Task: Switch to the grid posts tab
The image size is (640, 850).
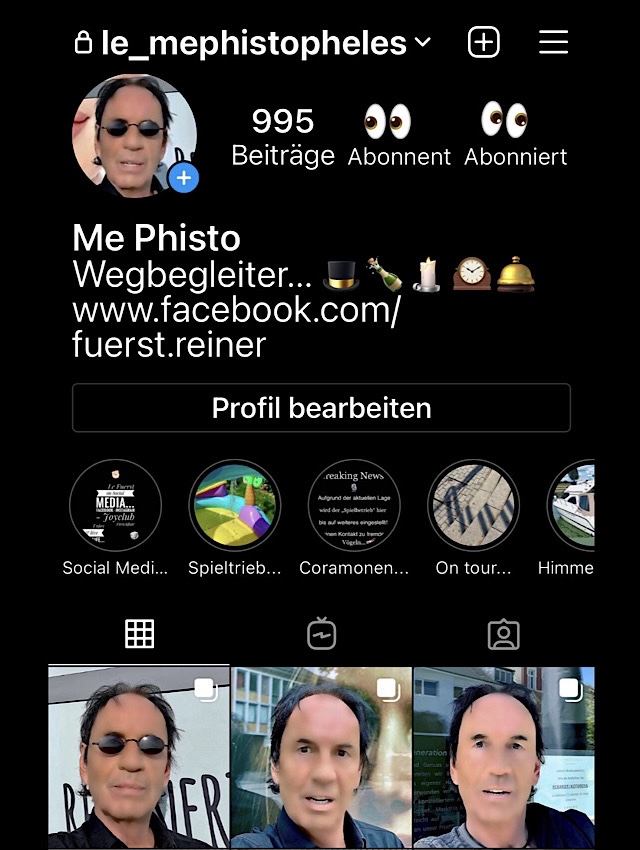Action: [139, 634]
